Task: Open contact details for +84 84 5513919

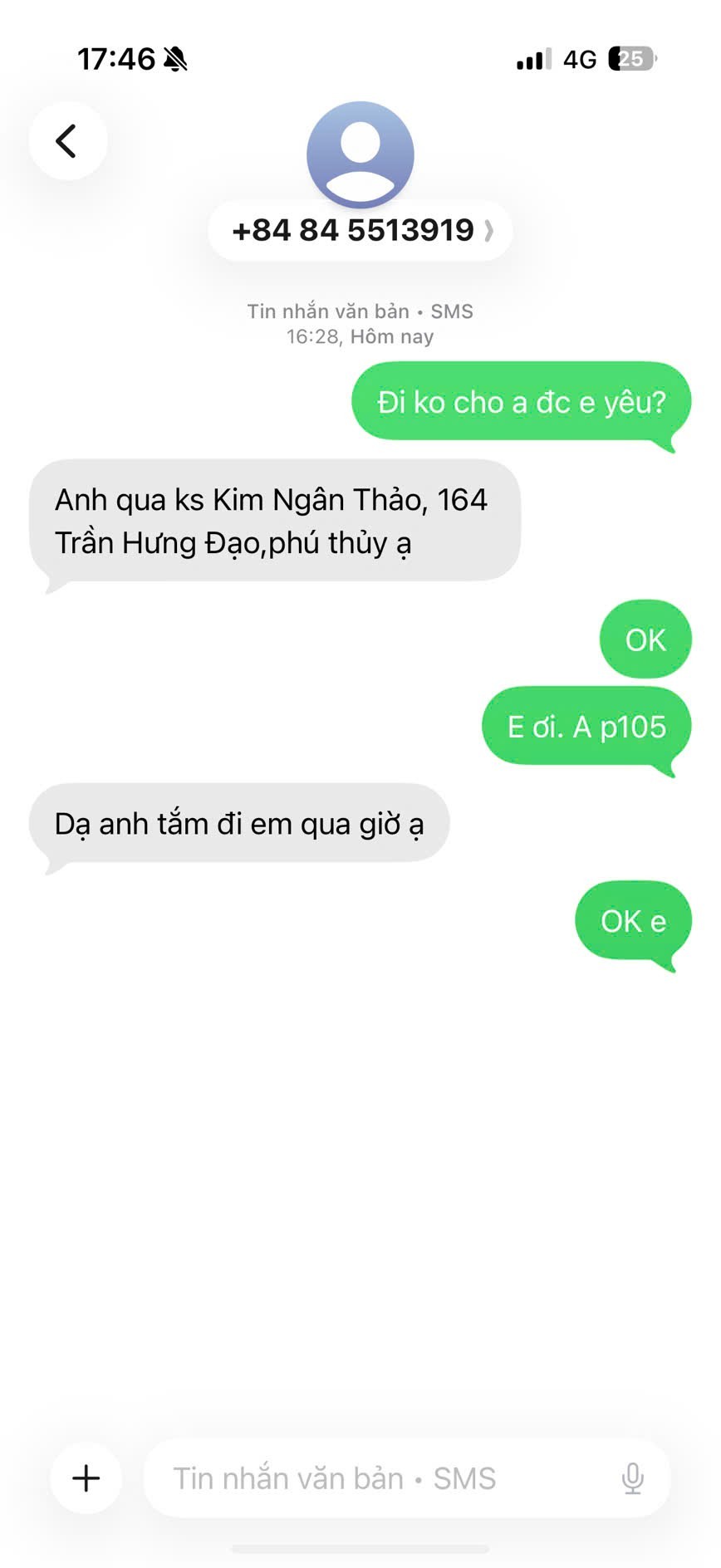Action: point(360,230)
